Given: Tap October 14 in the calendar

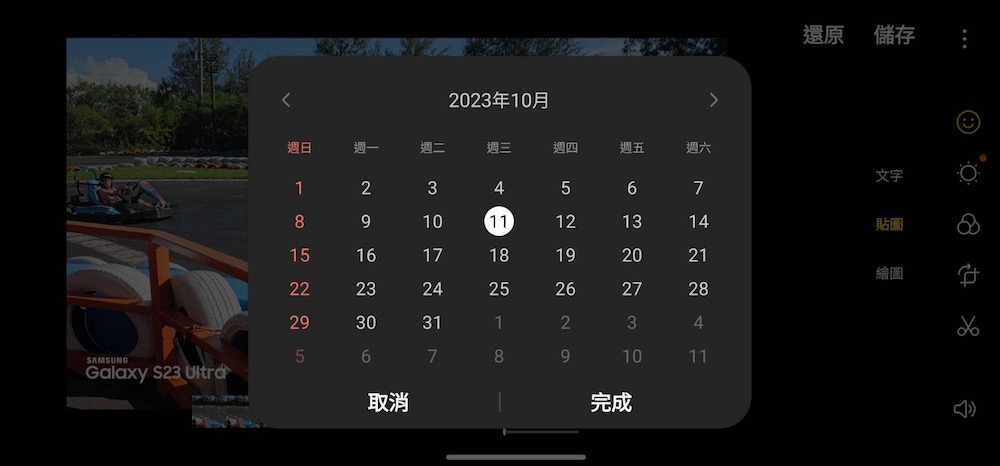Looking at the screenshot, I should (x=698, y=221).
